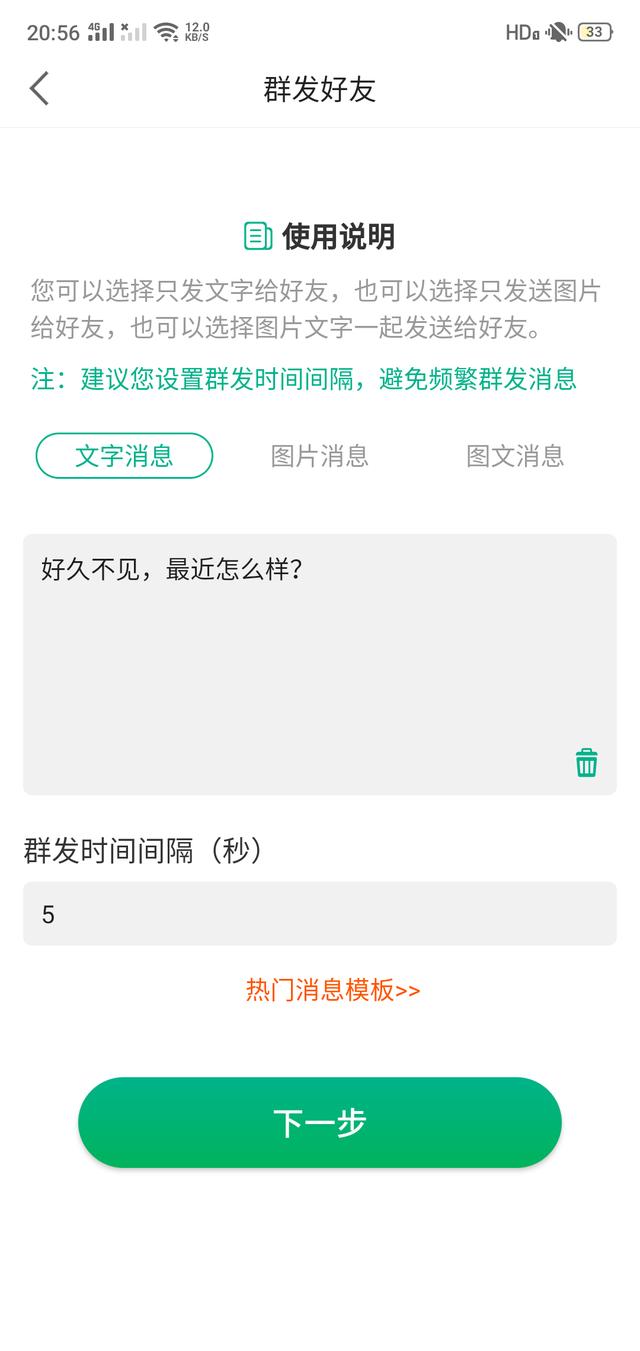Switch to the 图文消息 tab

point(515,456)
